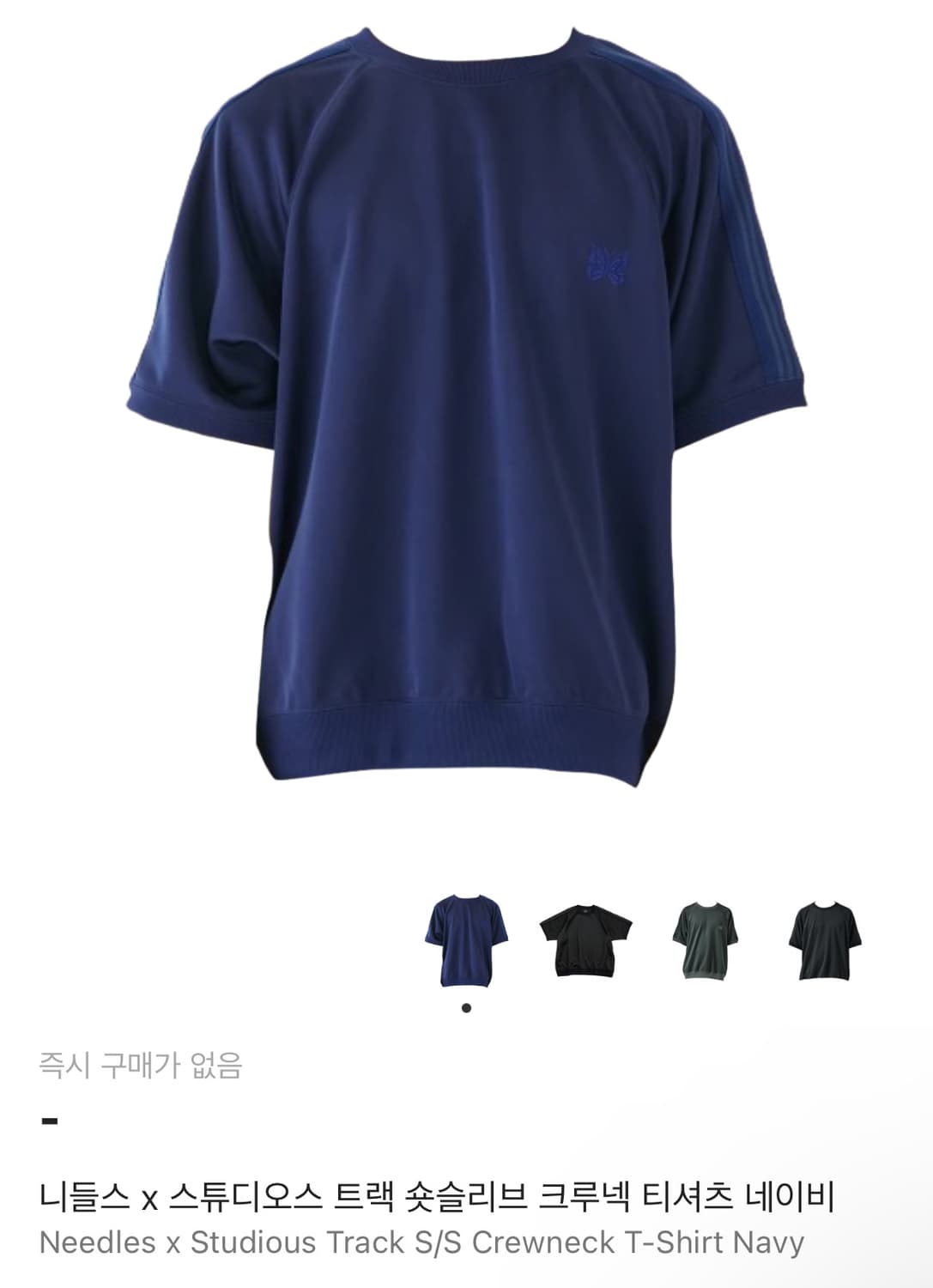
Task: Click the first image in the gallery strip
Action: [x=465, y=940]
